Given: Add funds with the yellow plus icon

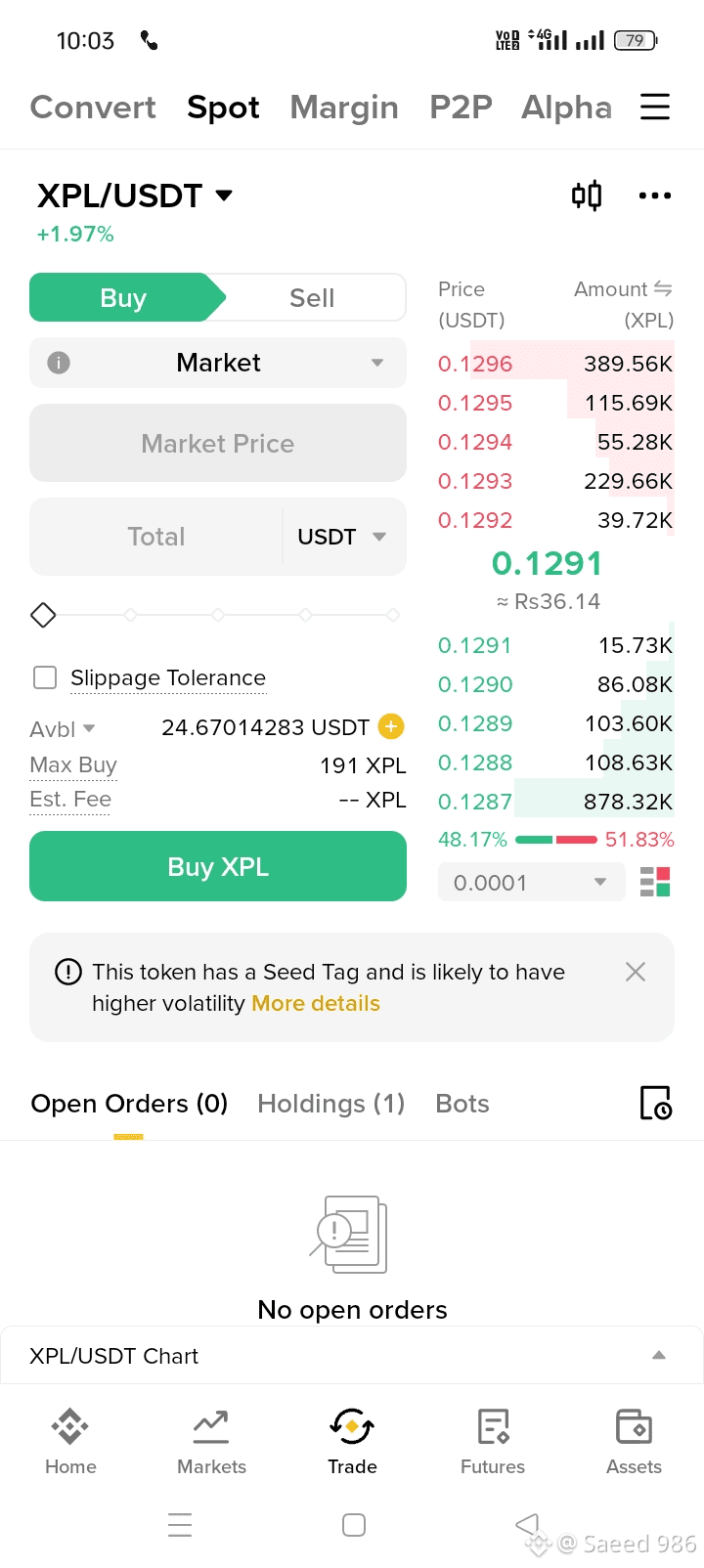Looking at the screenshot, I should 391,726.
